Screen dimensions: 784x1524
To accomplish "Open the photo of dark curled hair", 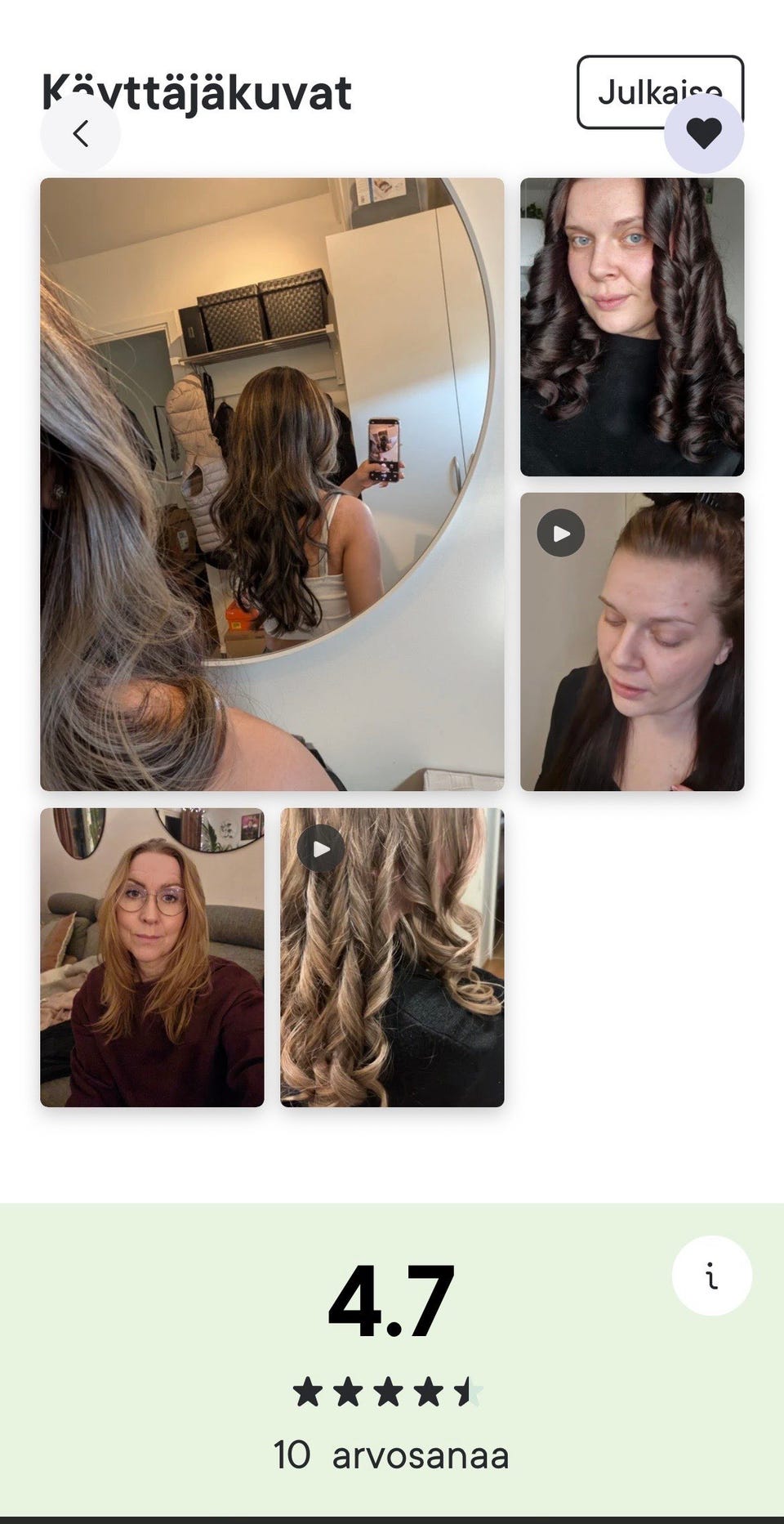I will (x=632, y=327).
